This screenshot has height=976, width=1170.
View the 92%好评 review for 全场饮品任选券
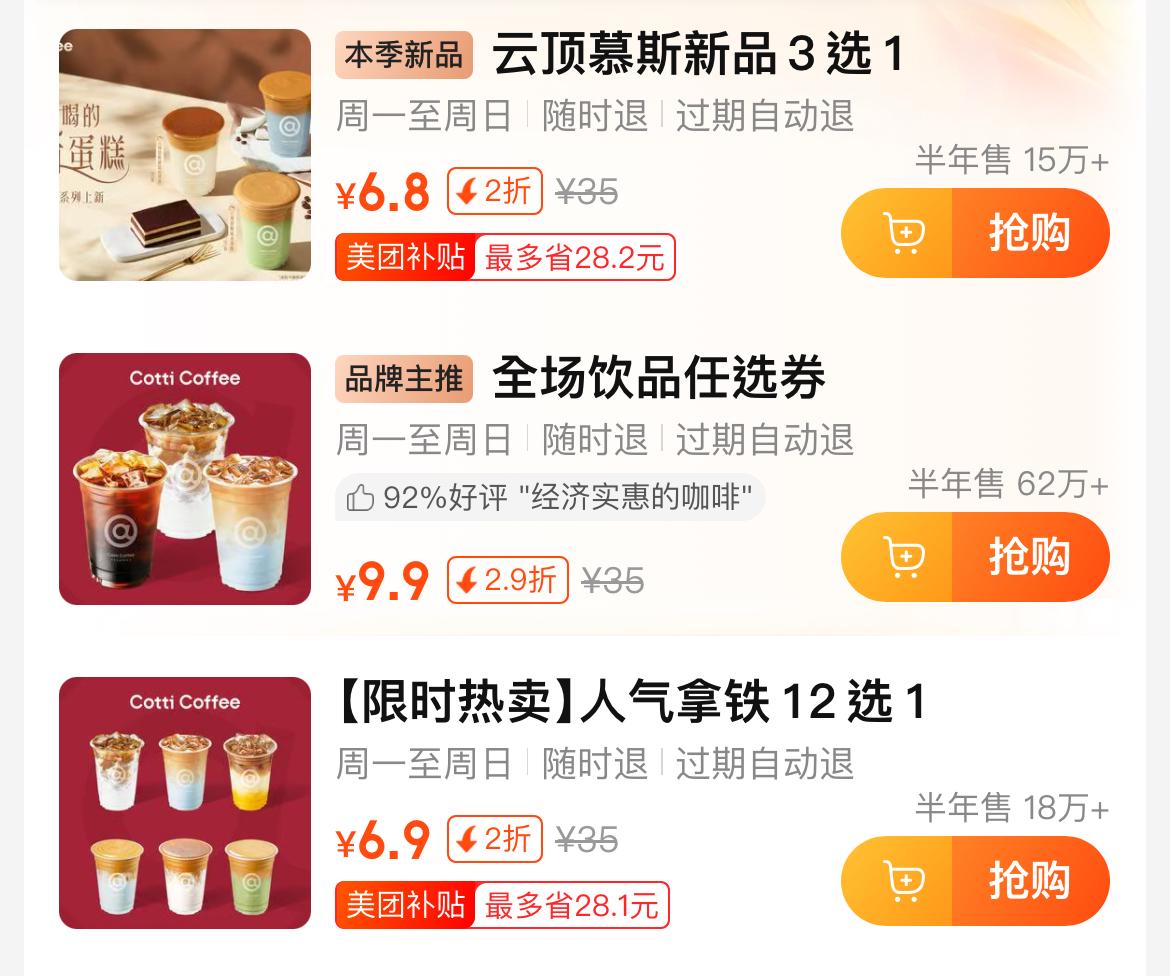pyautogui.click(x=549, y=498)
